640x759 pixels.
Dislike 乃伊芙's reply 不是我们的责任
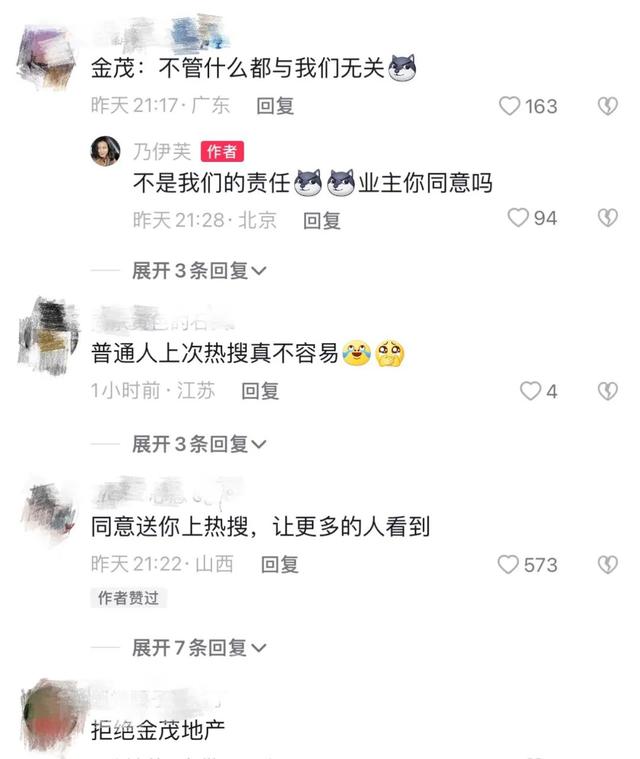(607, 218)
